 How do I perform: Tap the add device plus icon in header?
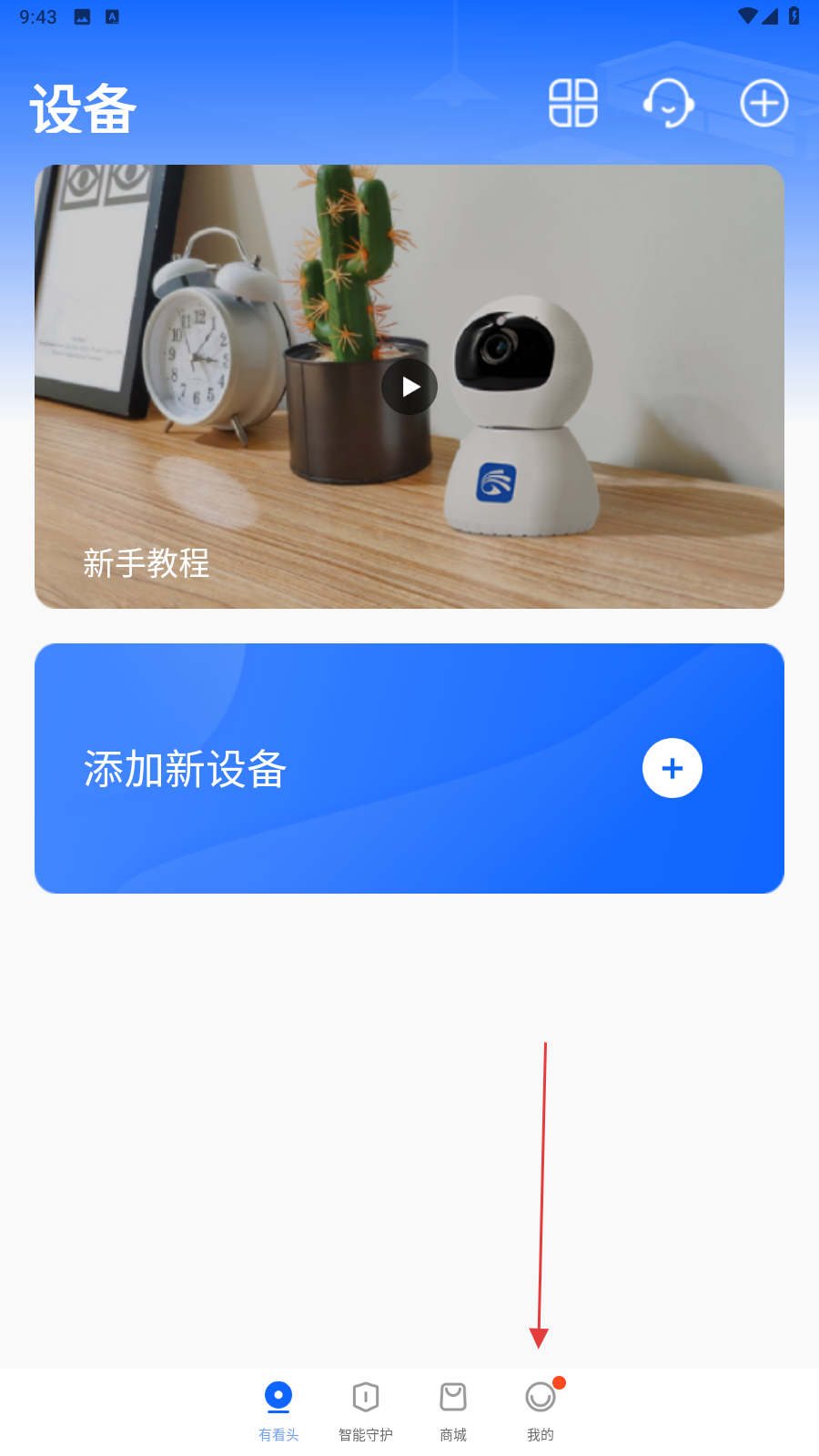[x=763, y=103]
